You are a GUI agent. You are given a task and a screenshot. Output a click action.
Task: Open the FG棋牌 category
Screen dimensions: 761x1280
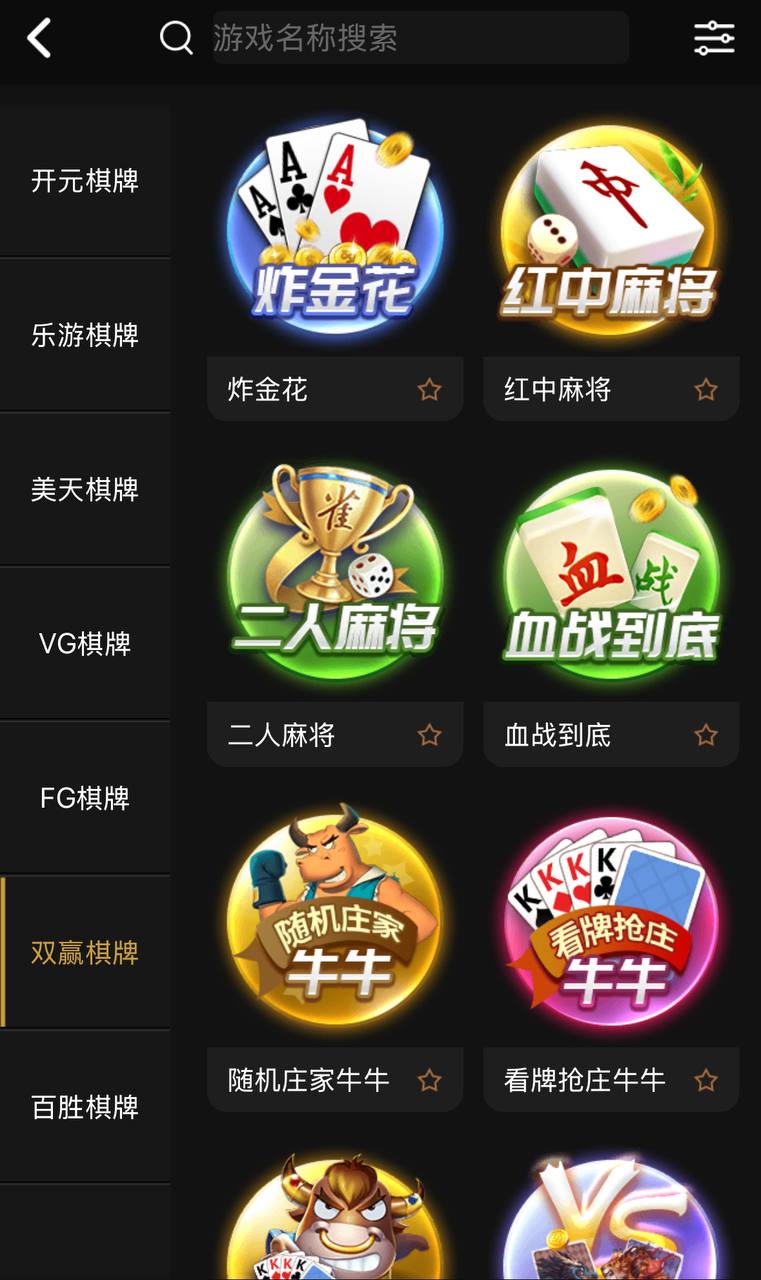point(85,798)
